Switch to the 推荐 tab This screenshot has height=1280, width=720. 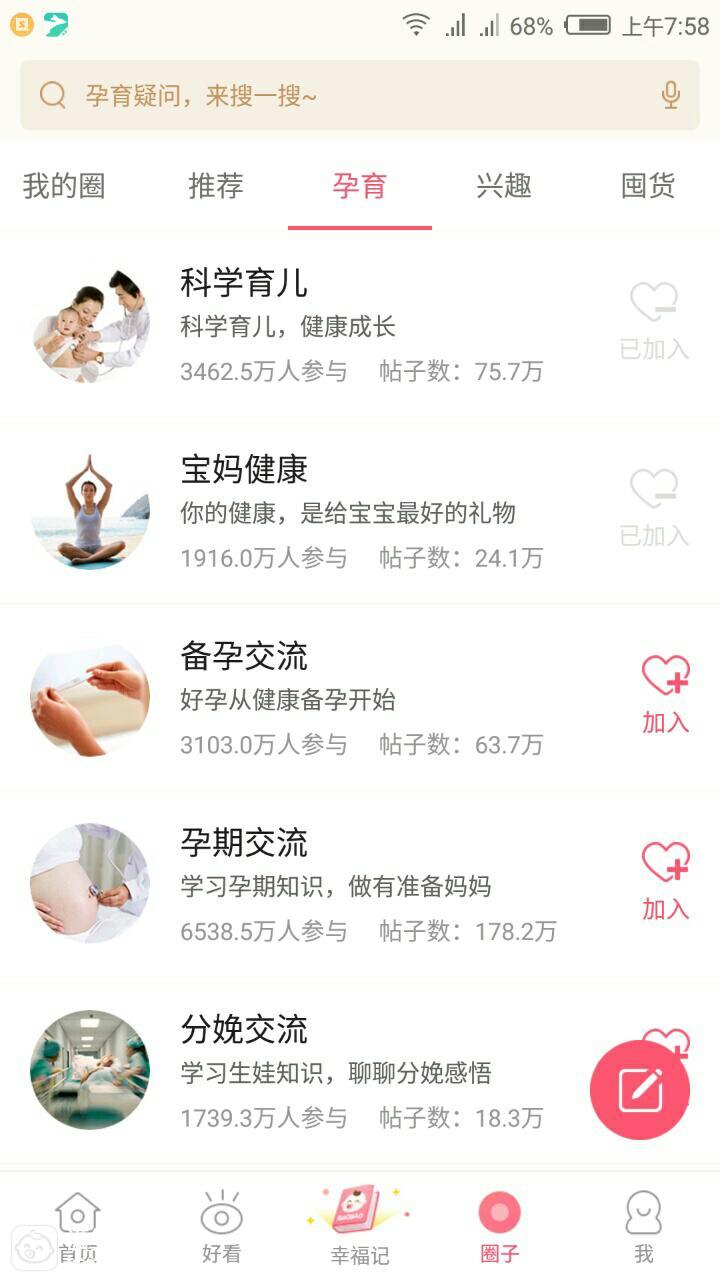point(215,186)
